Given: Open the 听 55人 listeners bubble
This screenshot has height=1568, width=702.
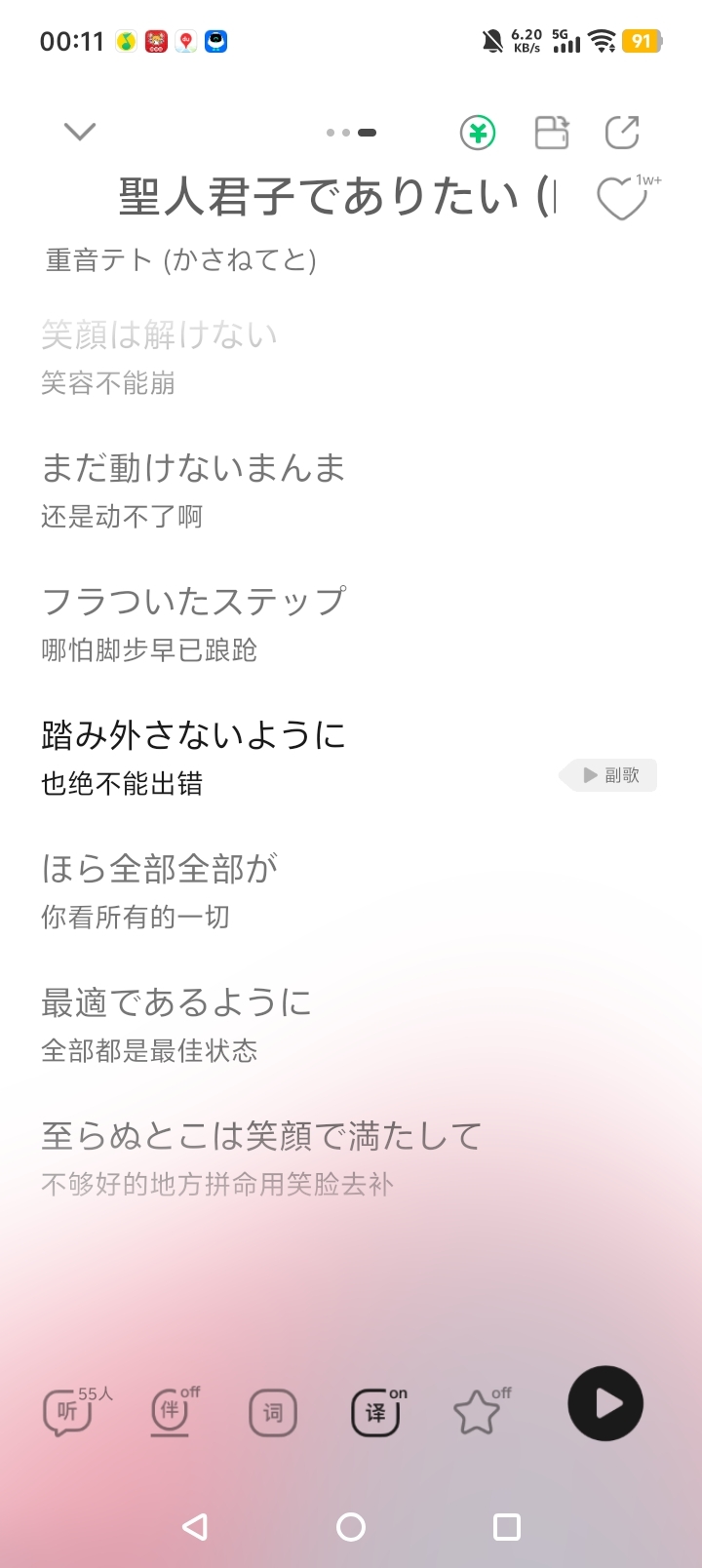Looking at the screenshot, I should click(68, 1411).
